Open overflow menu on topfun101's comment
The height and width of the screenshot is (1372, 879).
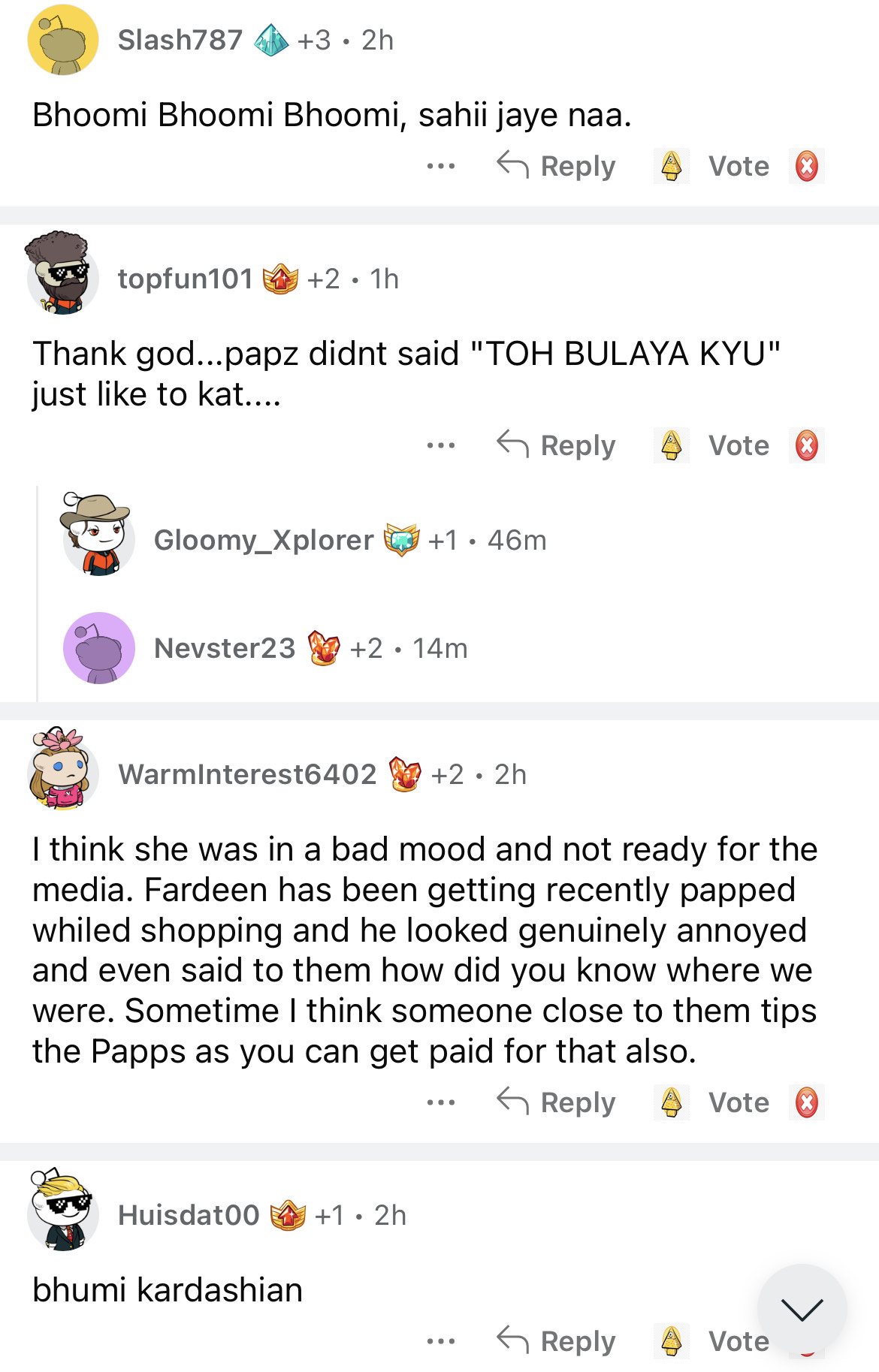click(440, 445)
